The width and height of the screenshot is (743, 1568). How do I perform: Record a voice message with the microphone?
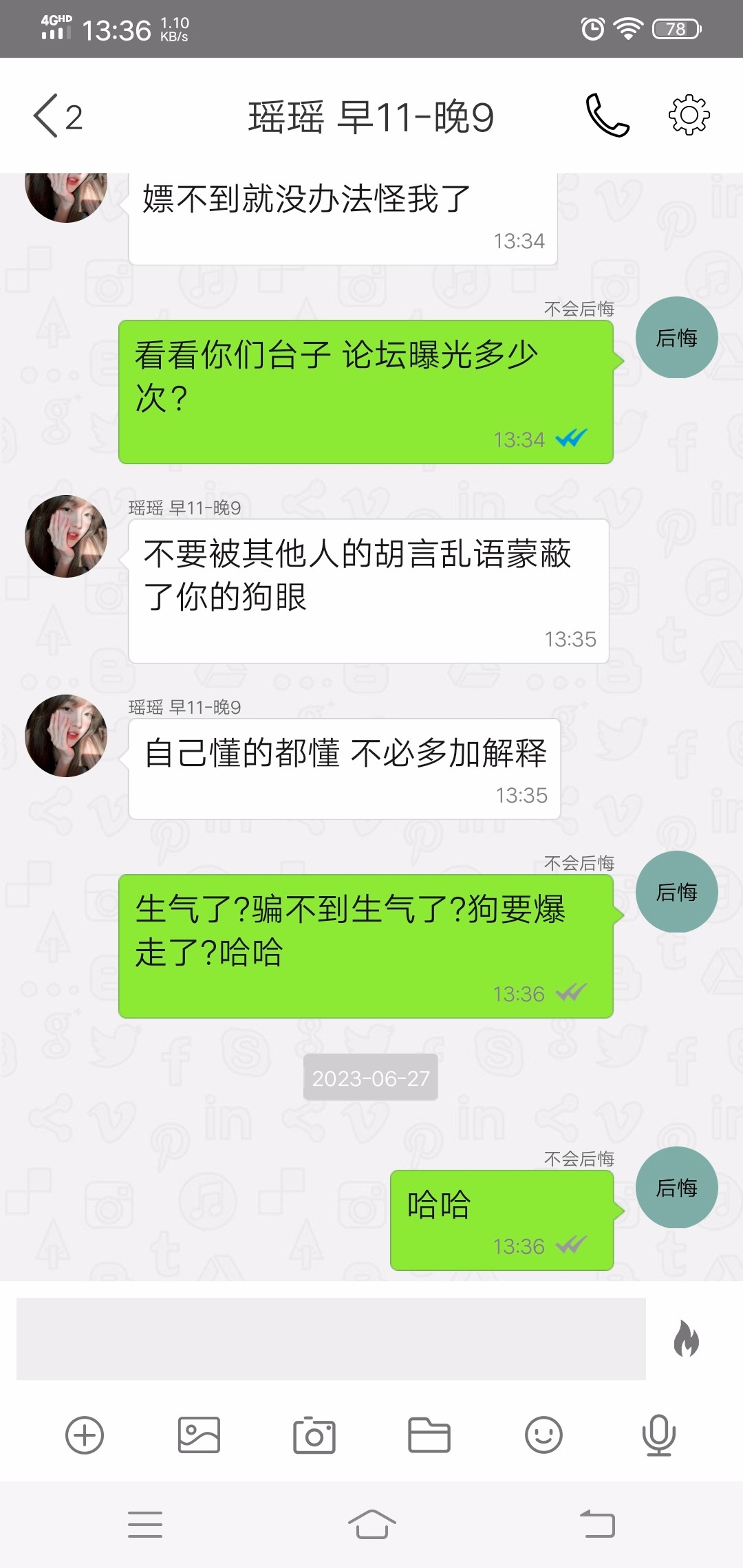coord(658,1435)
